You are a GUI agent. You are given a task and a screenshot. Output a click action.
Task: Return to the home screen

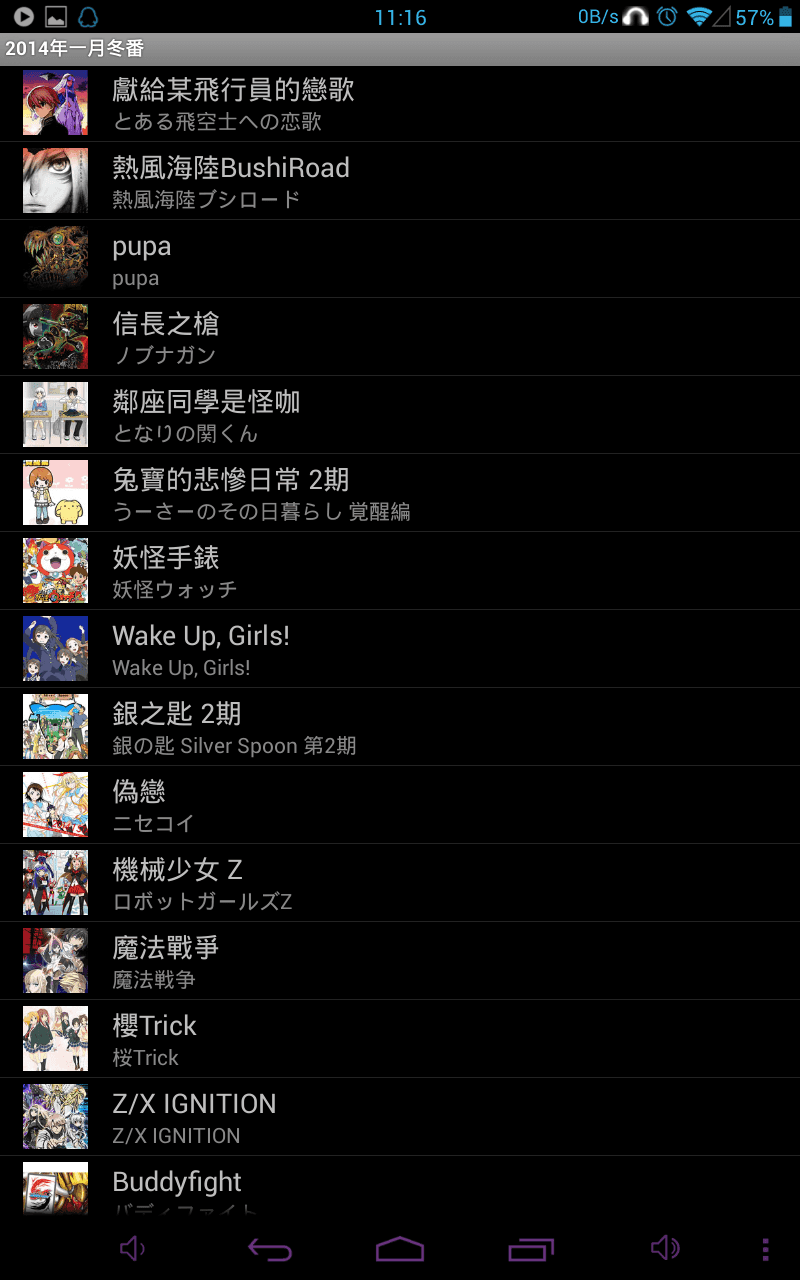pos(400,1249)
